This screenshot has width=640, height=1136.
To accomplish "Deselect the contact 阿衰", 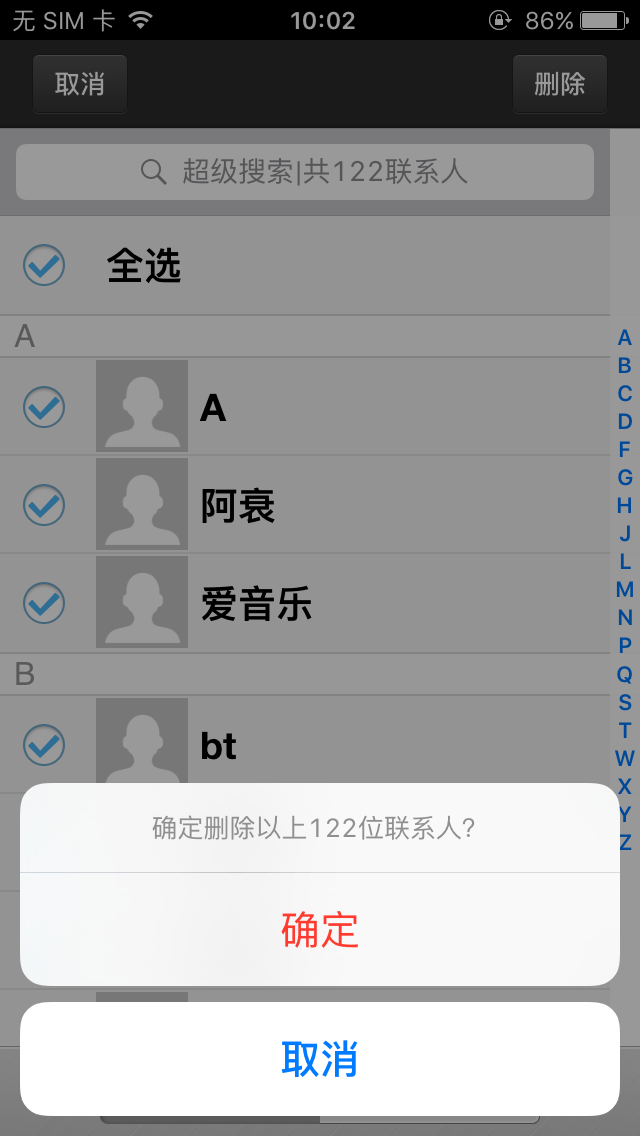I will pos(44,505).
